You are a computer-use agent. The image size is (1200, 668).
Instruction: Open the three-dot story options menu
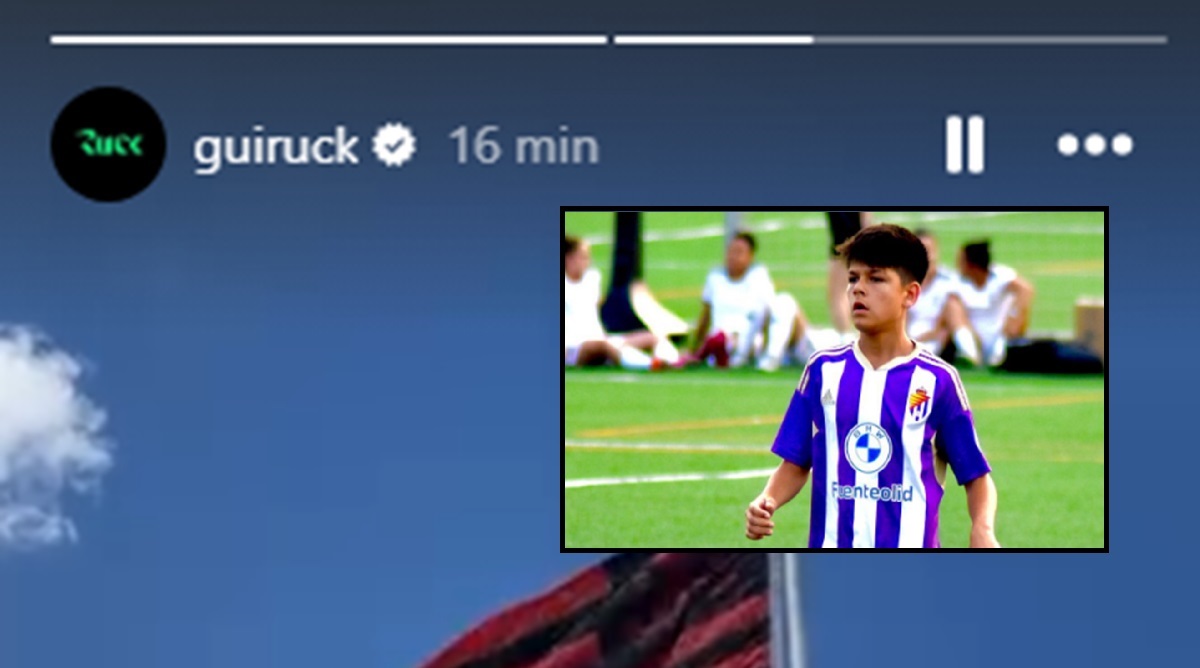[1095, 145]
